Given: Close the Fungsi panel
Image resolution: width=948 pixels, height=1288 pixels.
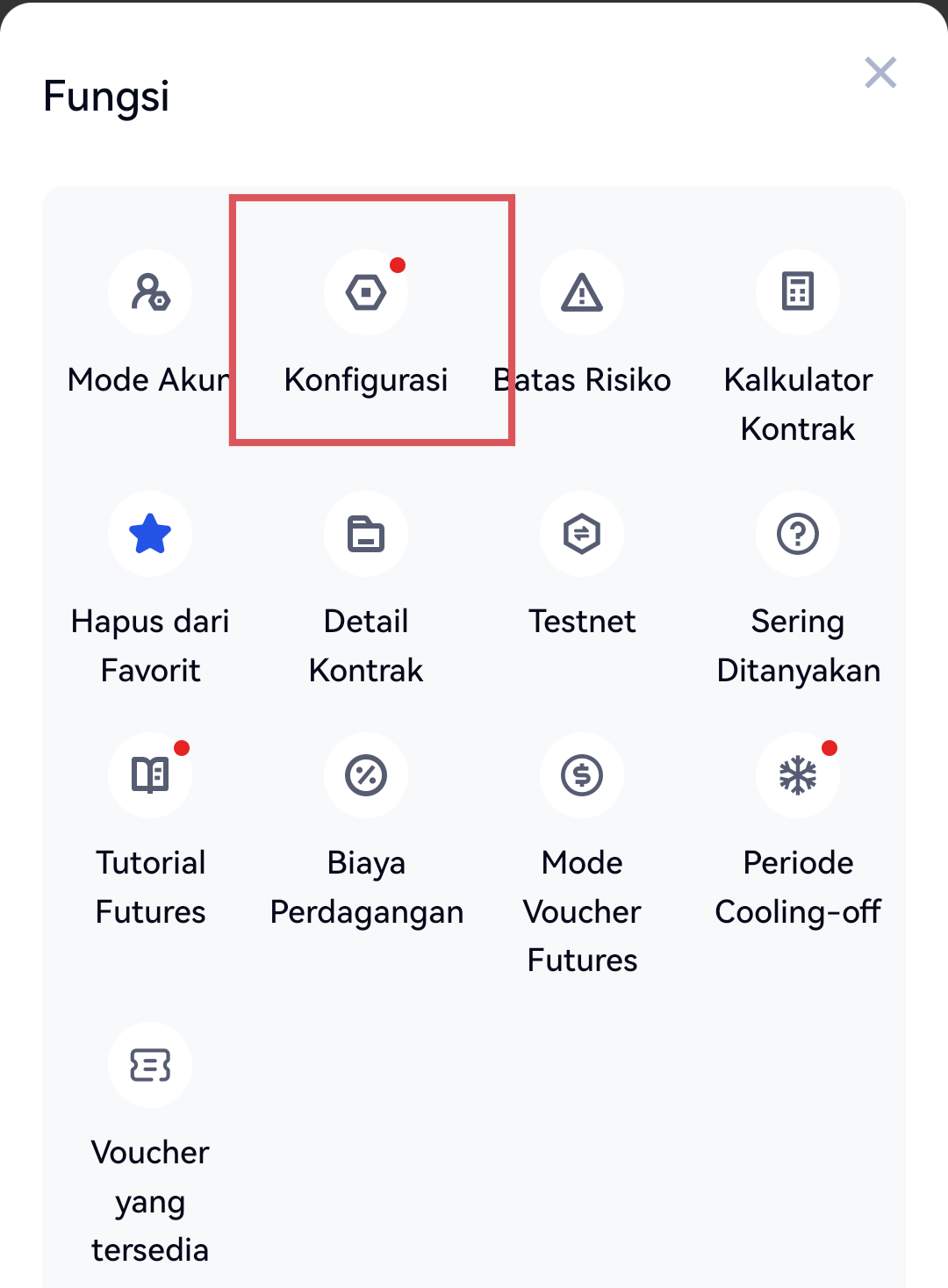Looking at the screenshot, I should point(880,73).
